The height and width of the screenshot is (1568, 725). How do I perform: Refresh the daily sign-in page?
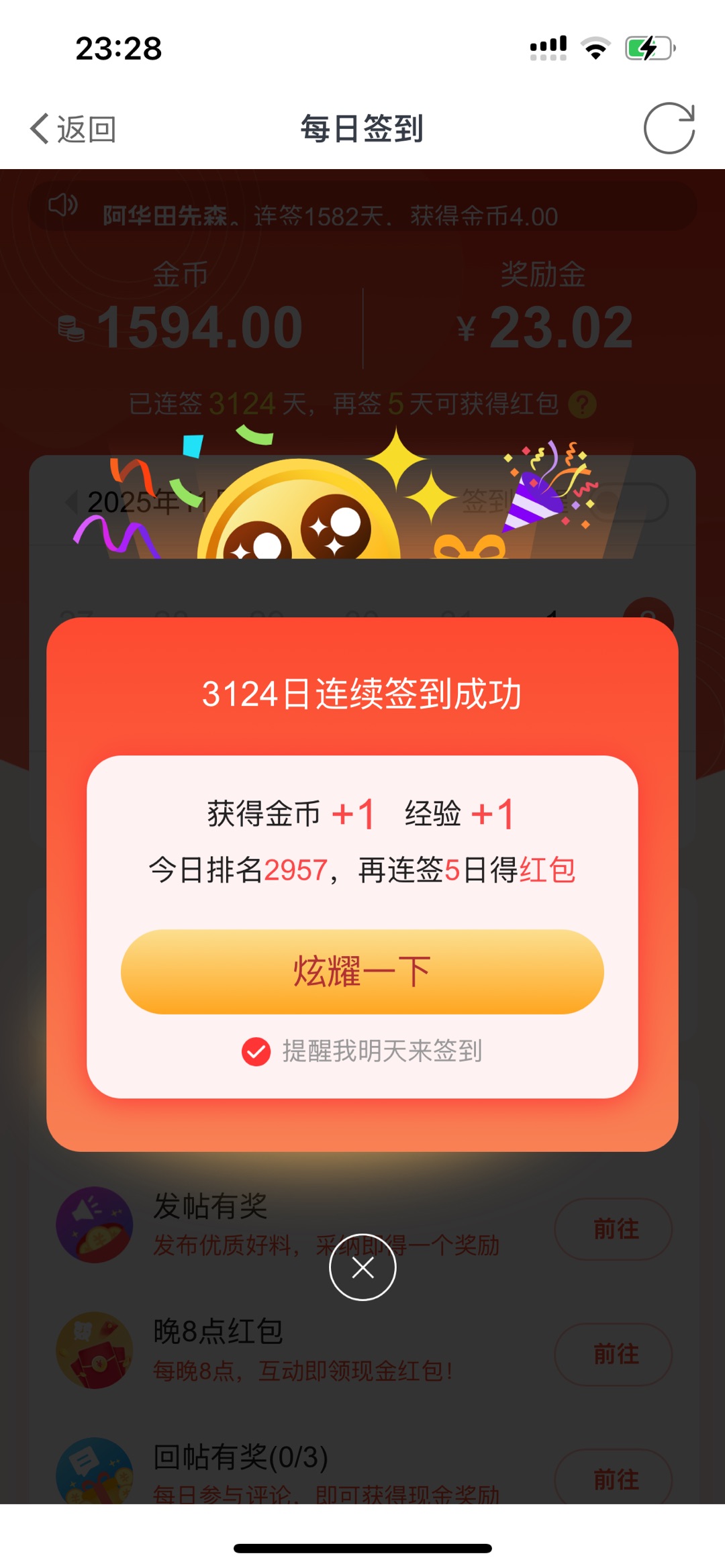669,128
